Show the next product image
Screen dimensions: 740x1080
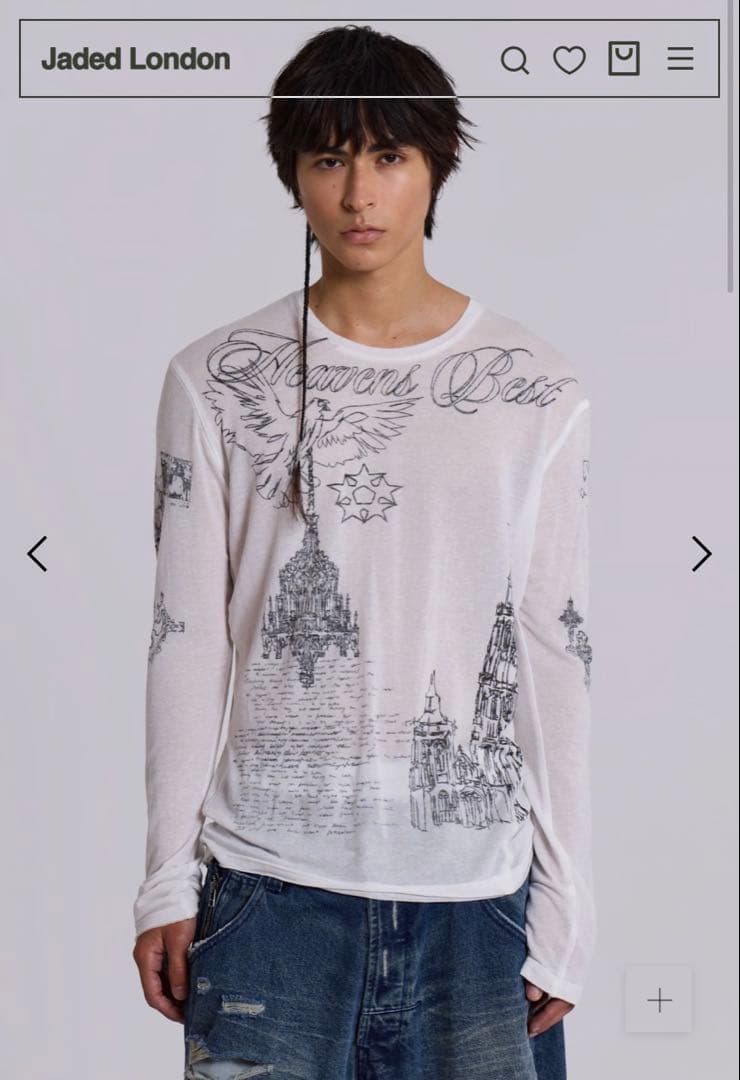[x=701, y=554]
